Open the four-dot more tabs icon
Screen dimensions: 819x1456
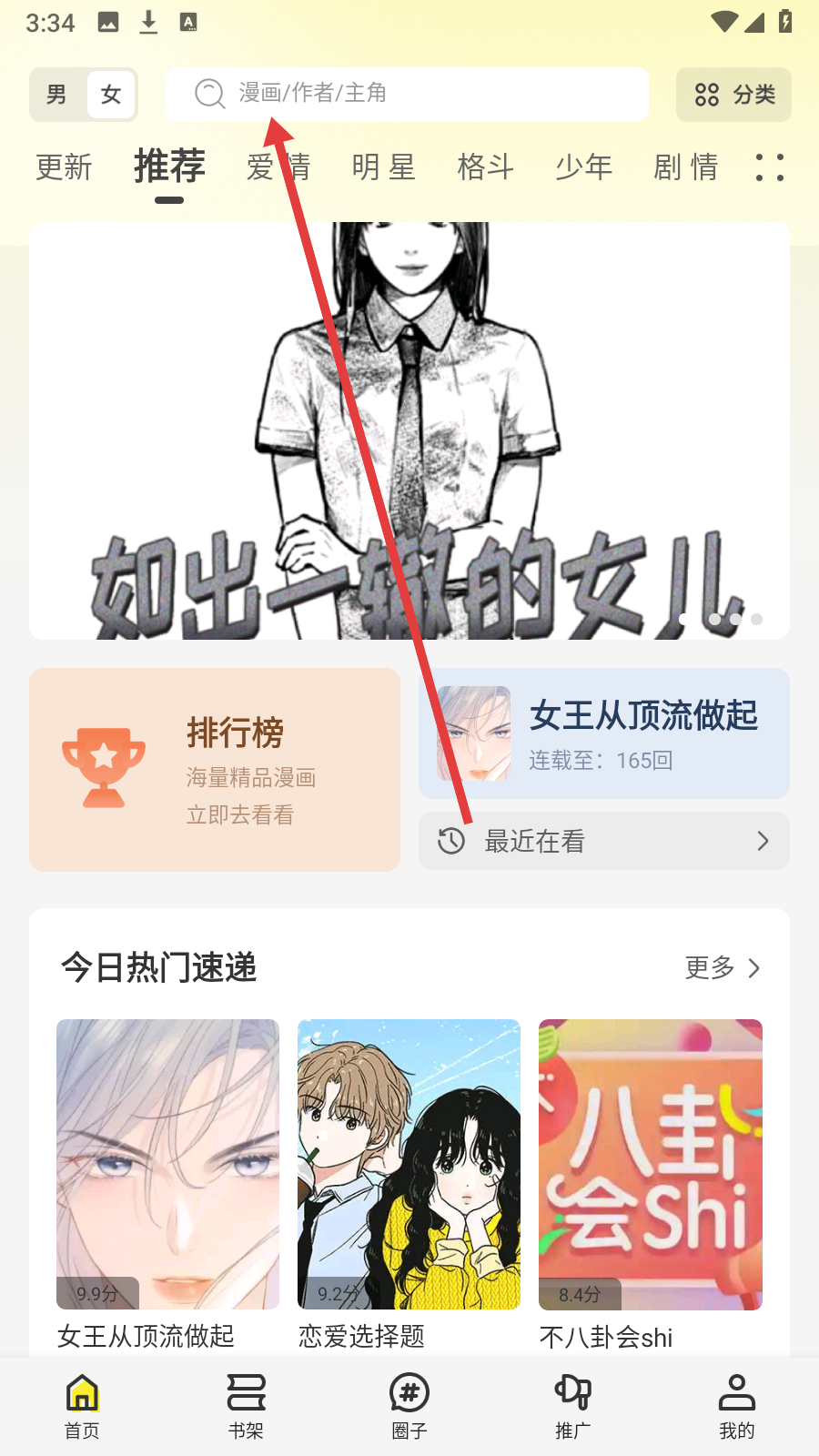[x=770, y=167]
